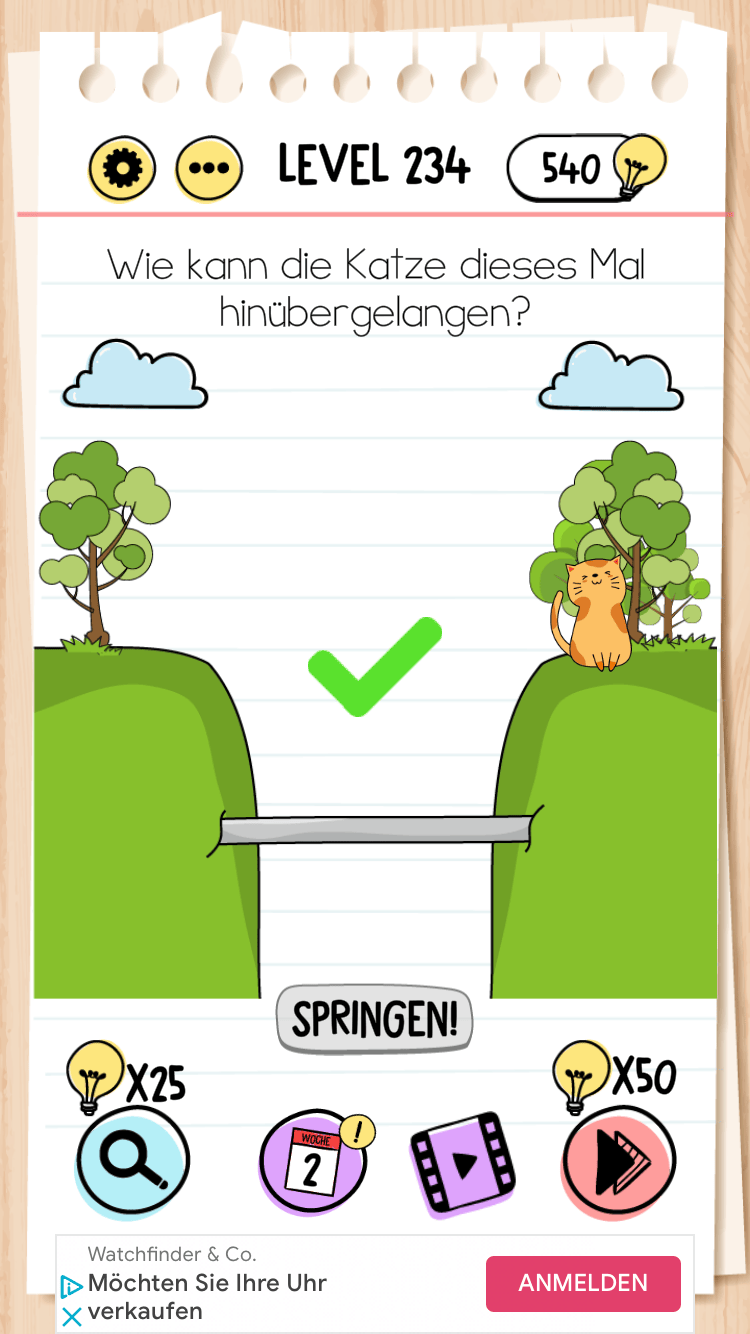Watch a video via the film icon

tap(463, 1164)
